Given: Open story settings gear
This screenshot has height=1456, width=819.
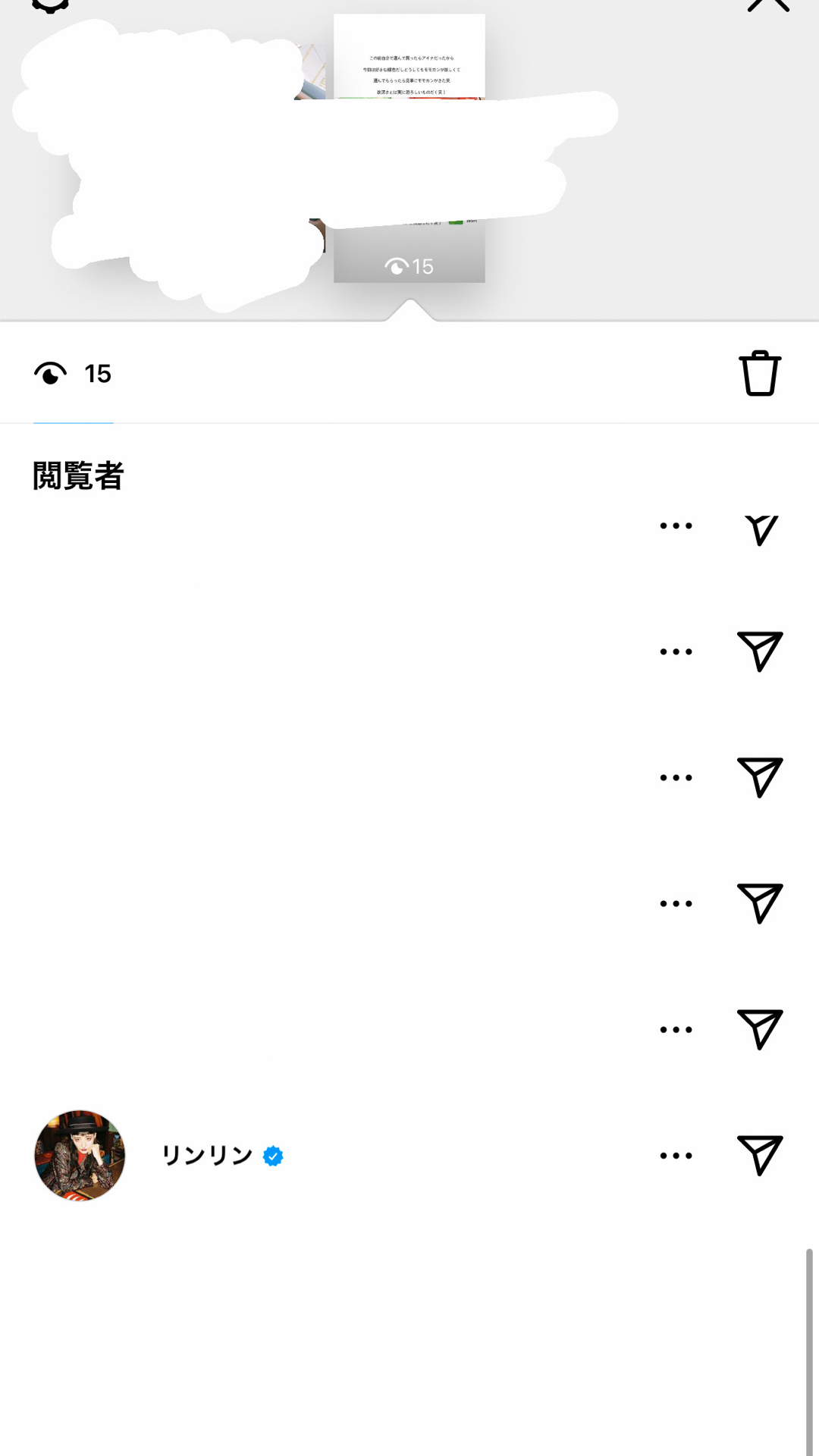Looking at the screenshot, I should click(50, 6).
